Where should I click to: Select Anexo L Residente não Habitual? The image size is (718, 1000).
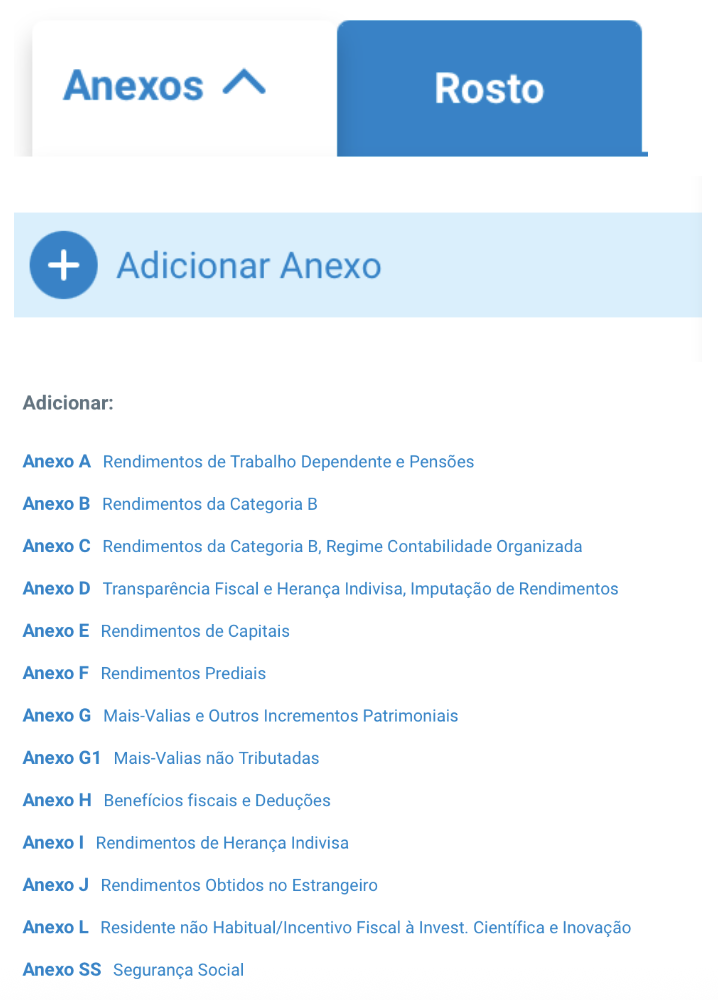point(326,927)
